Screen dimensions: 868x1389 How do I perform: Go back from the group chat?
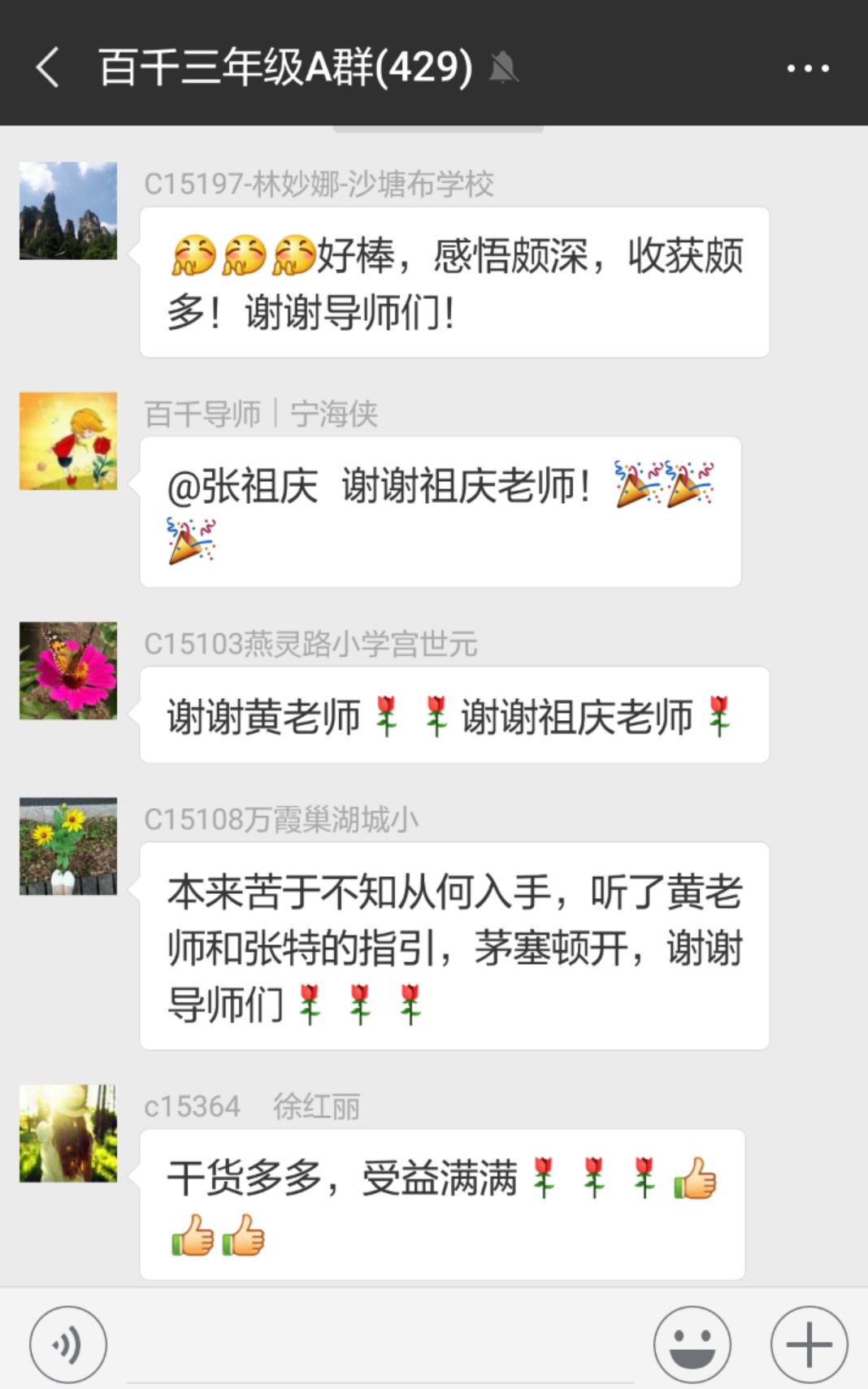tap(49, 67)
